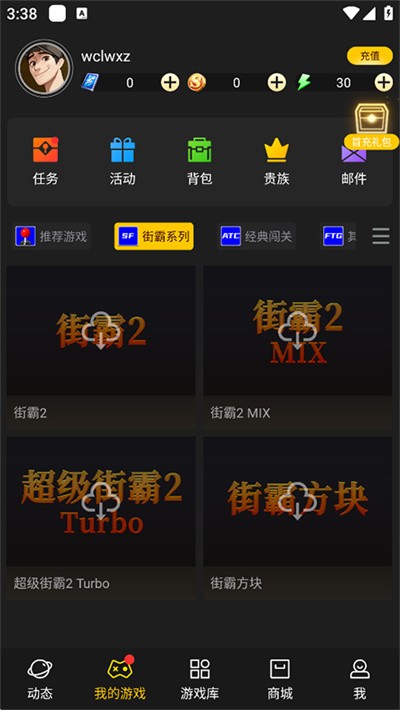Expand the game category list menu
The height and width of the screenshot is (710, 400).
381,236
